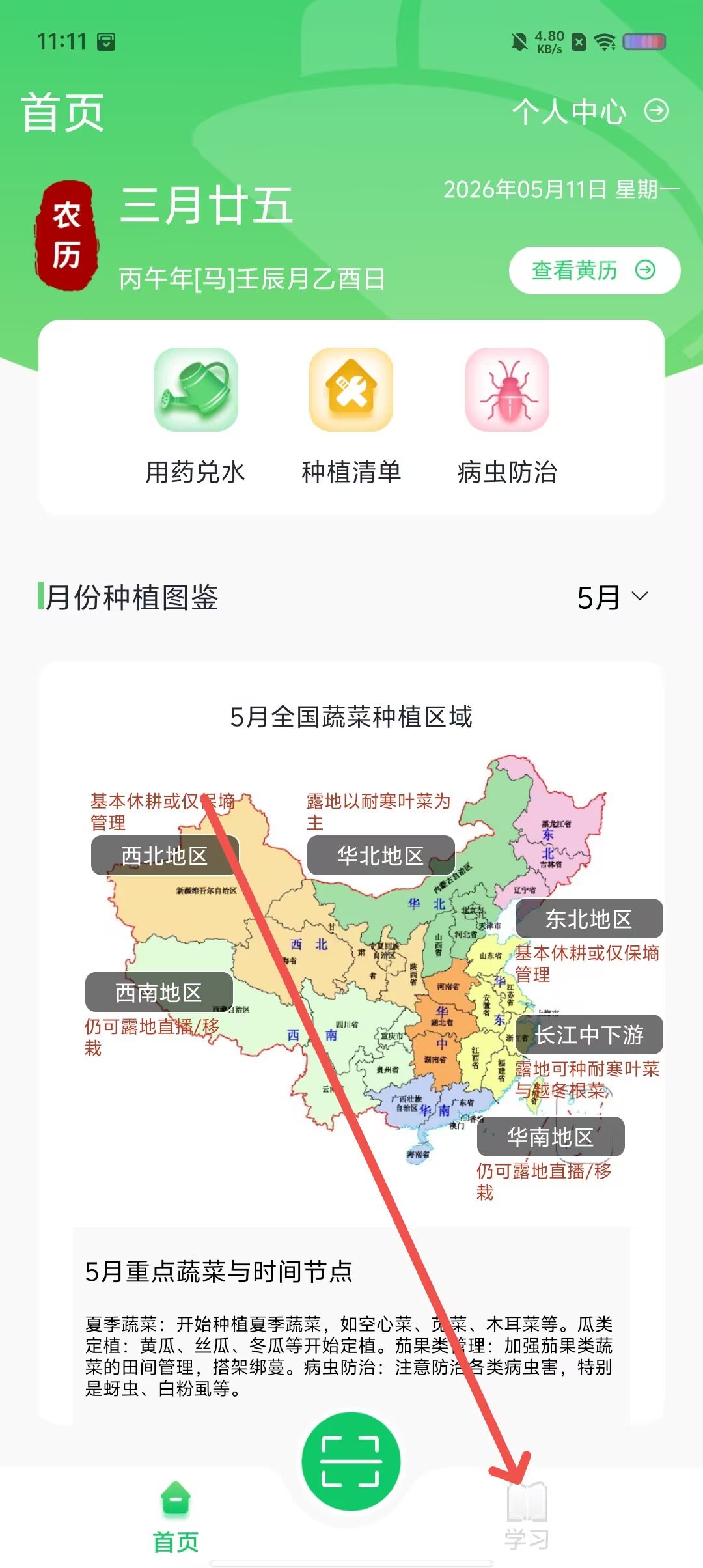
Task: Select the 西南地区 region label
Action: 159,992
